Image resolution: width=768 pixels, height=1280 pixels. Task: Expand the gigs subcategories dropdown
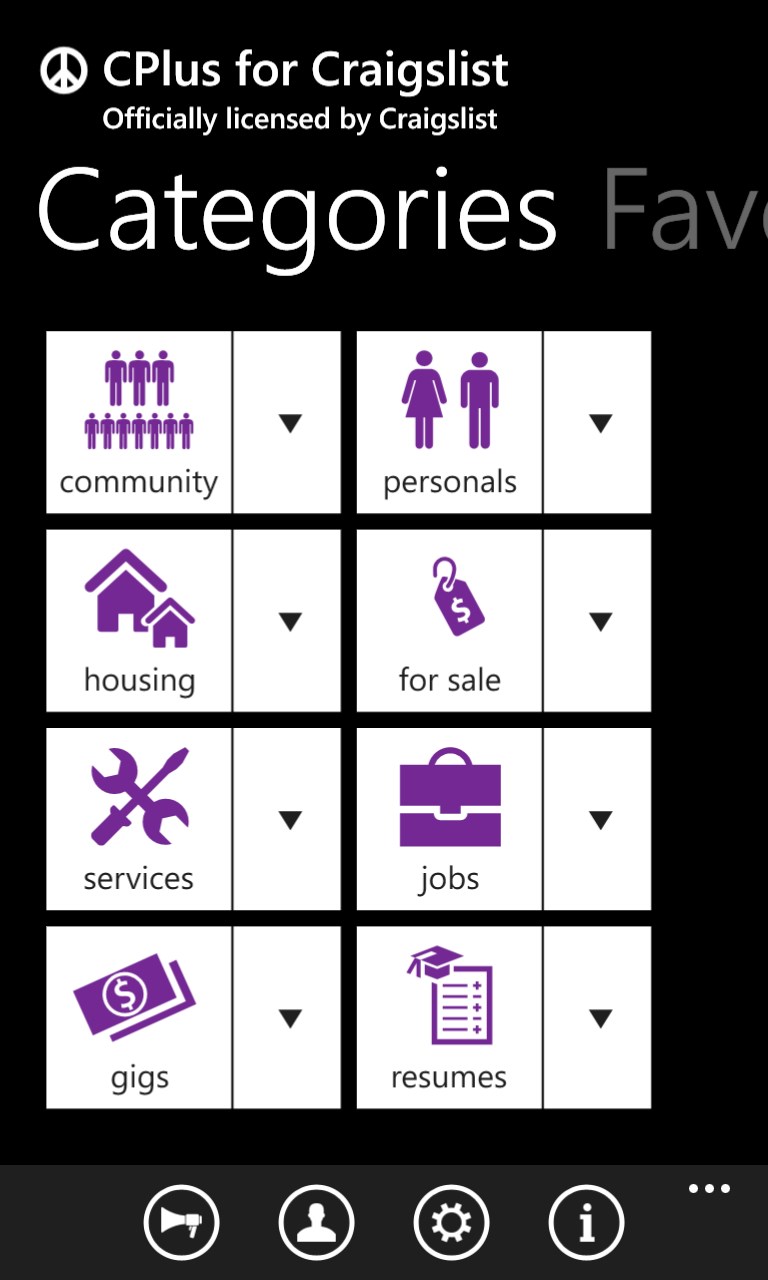pyautogui.click(x=288, y=1016)
